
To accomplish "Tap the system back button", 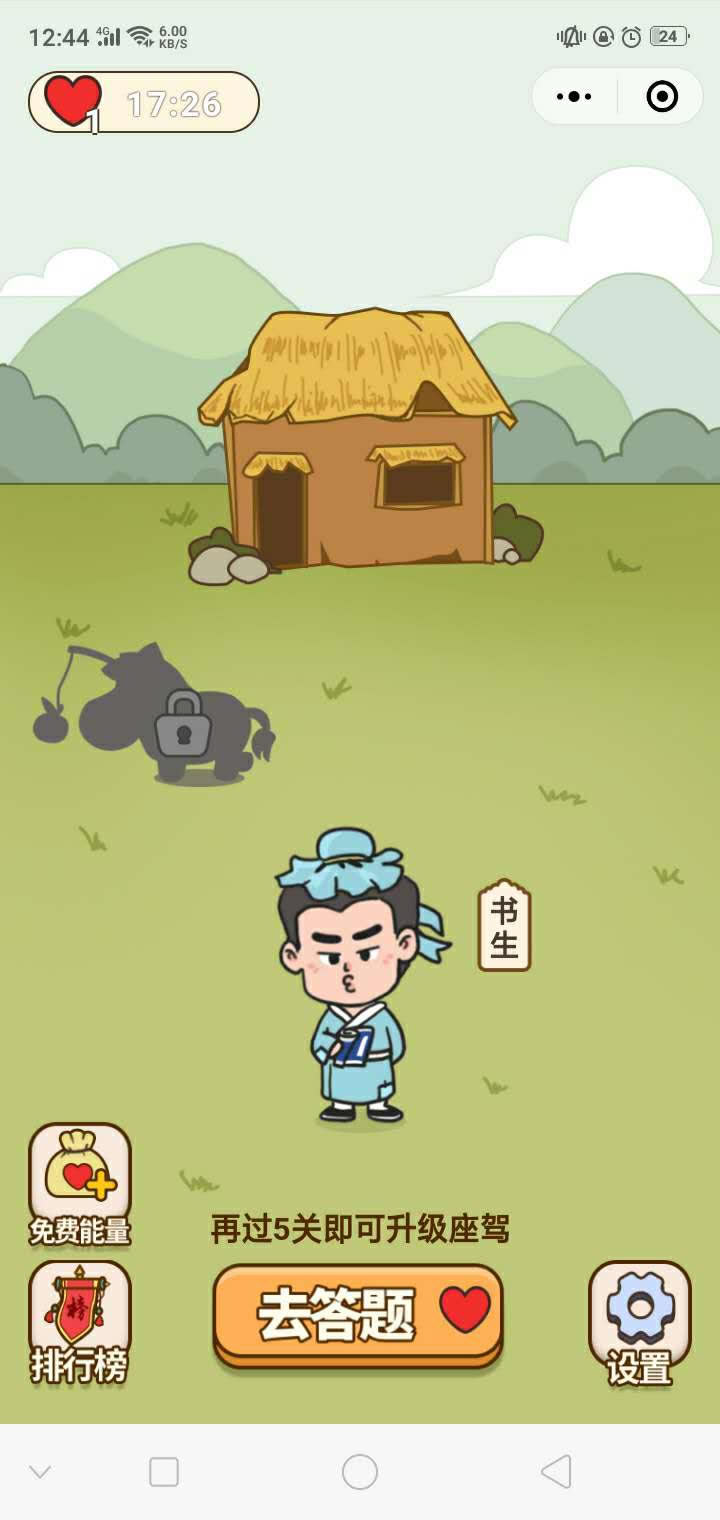I will 556,1472.
